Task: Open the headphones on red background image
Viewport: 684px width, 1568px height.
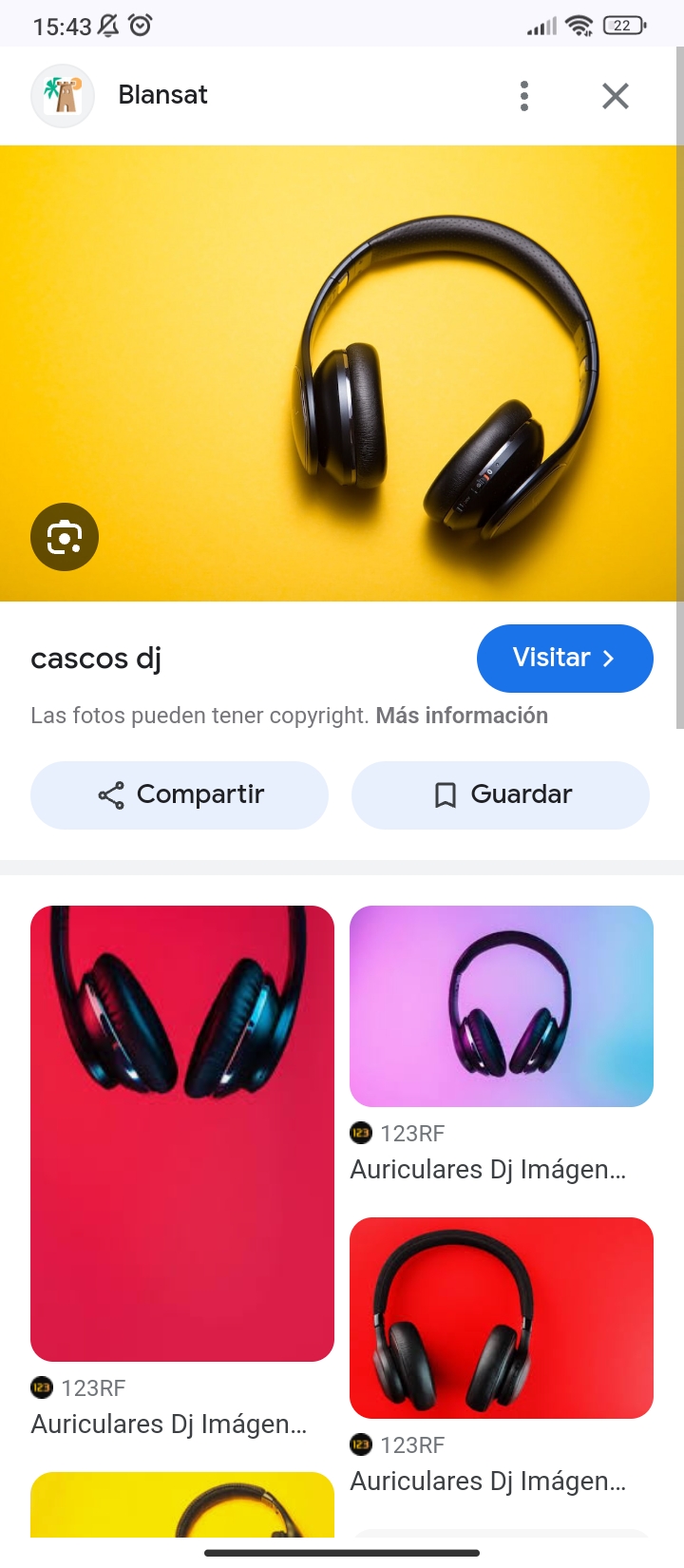Action: coord(182,1133)
